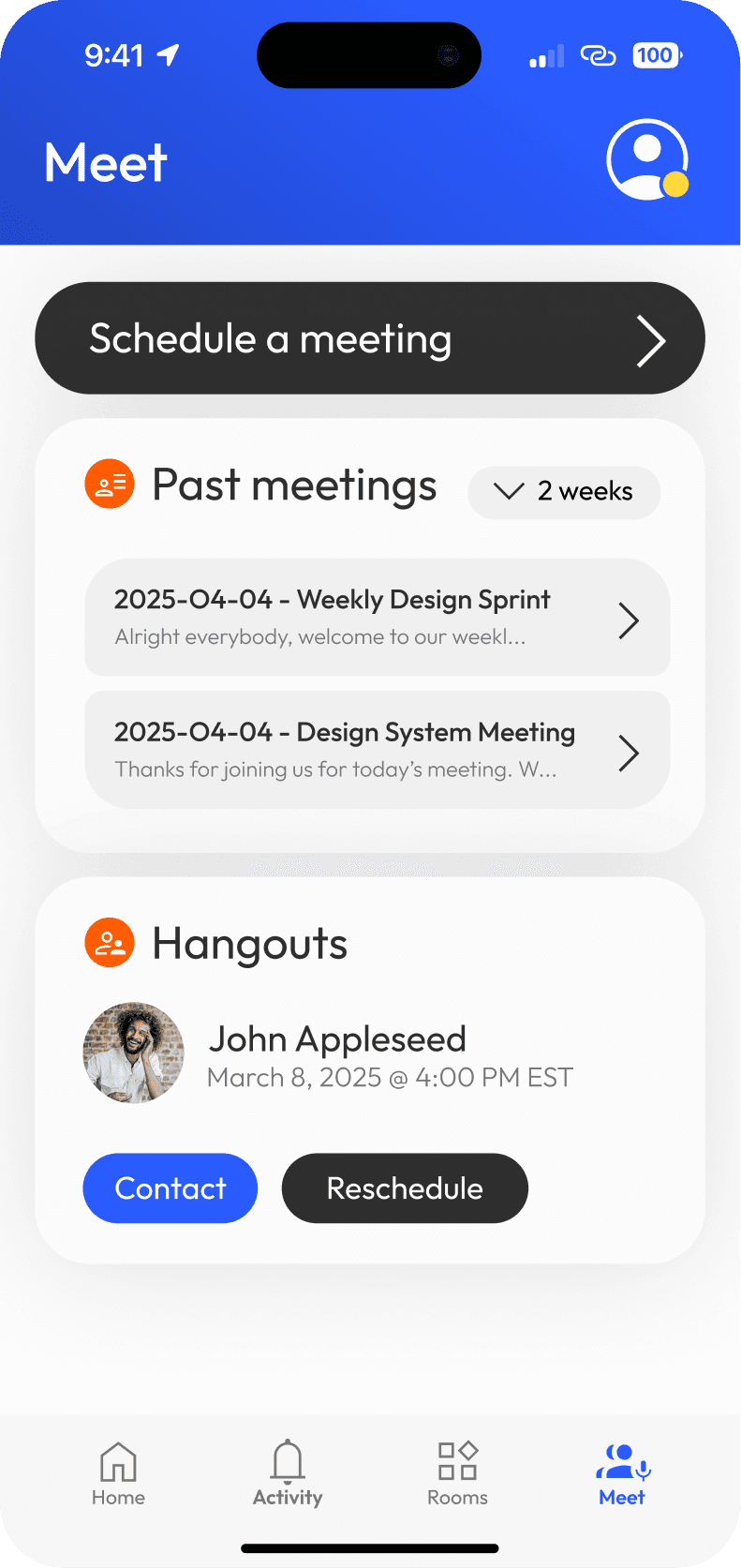View John Appleseed's hangout
The height and width of the screenshot is (1568, 741).
click(328, 1054)
